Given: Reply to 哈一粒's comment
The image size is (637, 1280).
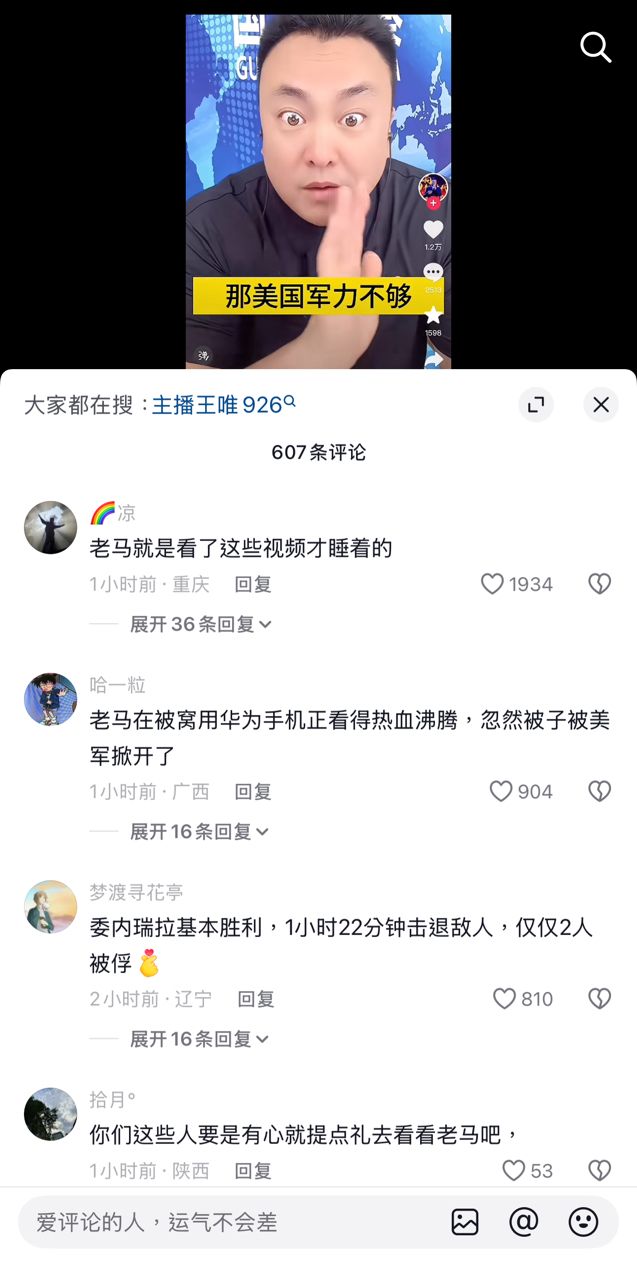Looking at the screenshot, I should point(253,792).
